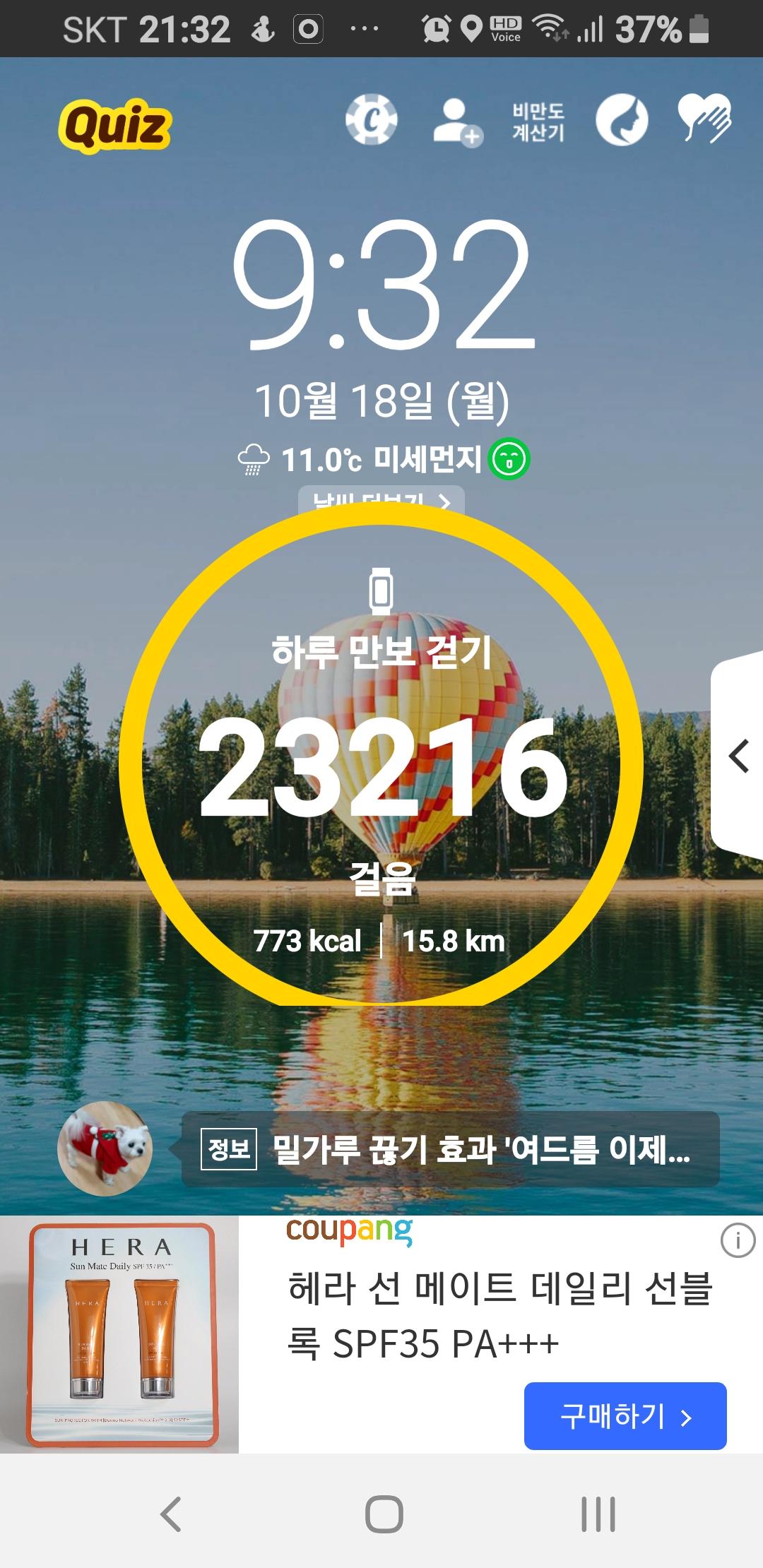Tap the add friend icon
Image resolution: width=763 pixels, height=1568 pixels.
pos(456,121)
